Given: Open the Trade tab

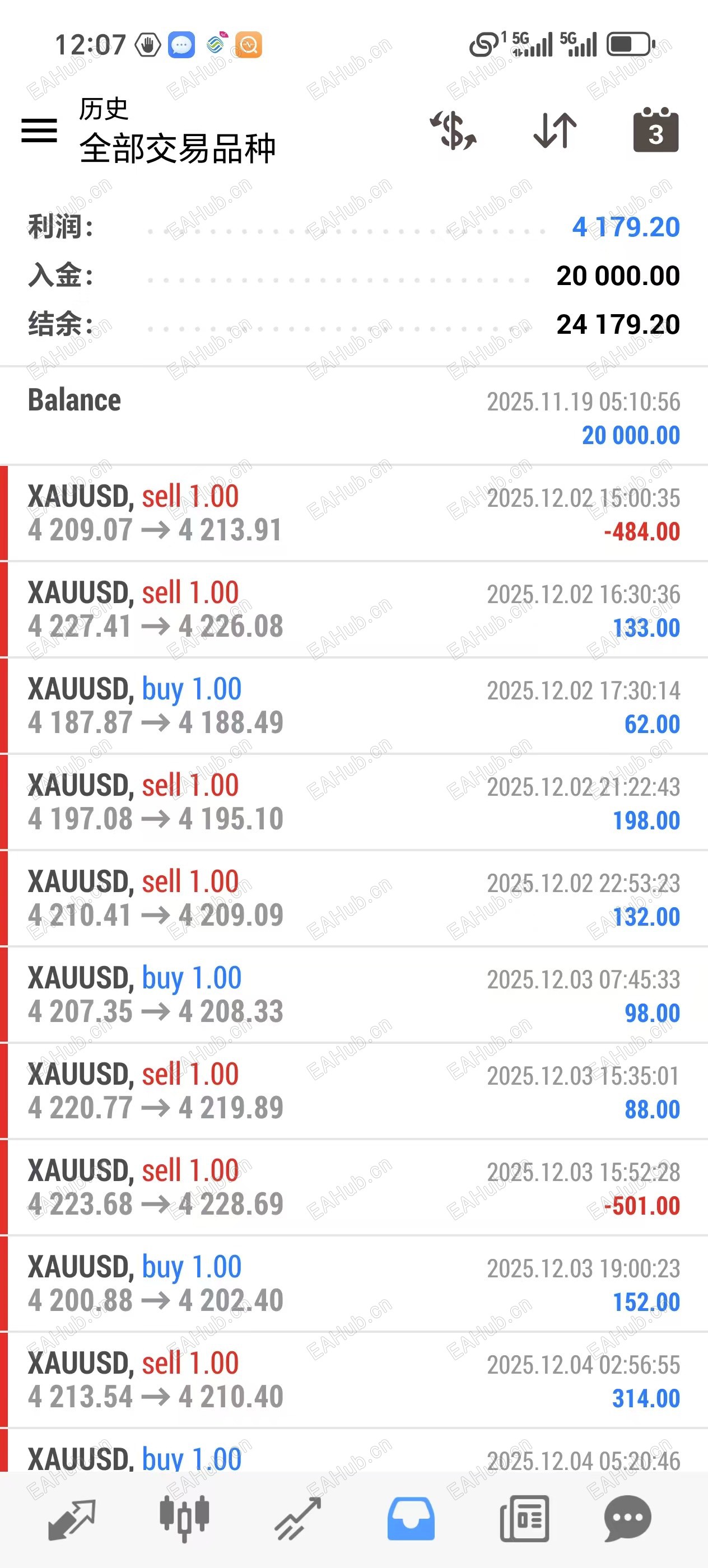Looking at the screenshot, I should pos(297,1519).
